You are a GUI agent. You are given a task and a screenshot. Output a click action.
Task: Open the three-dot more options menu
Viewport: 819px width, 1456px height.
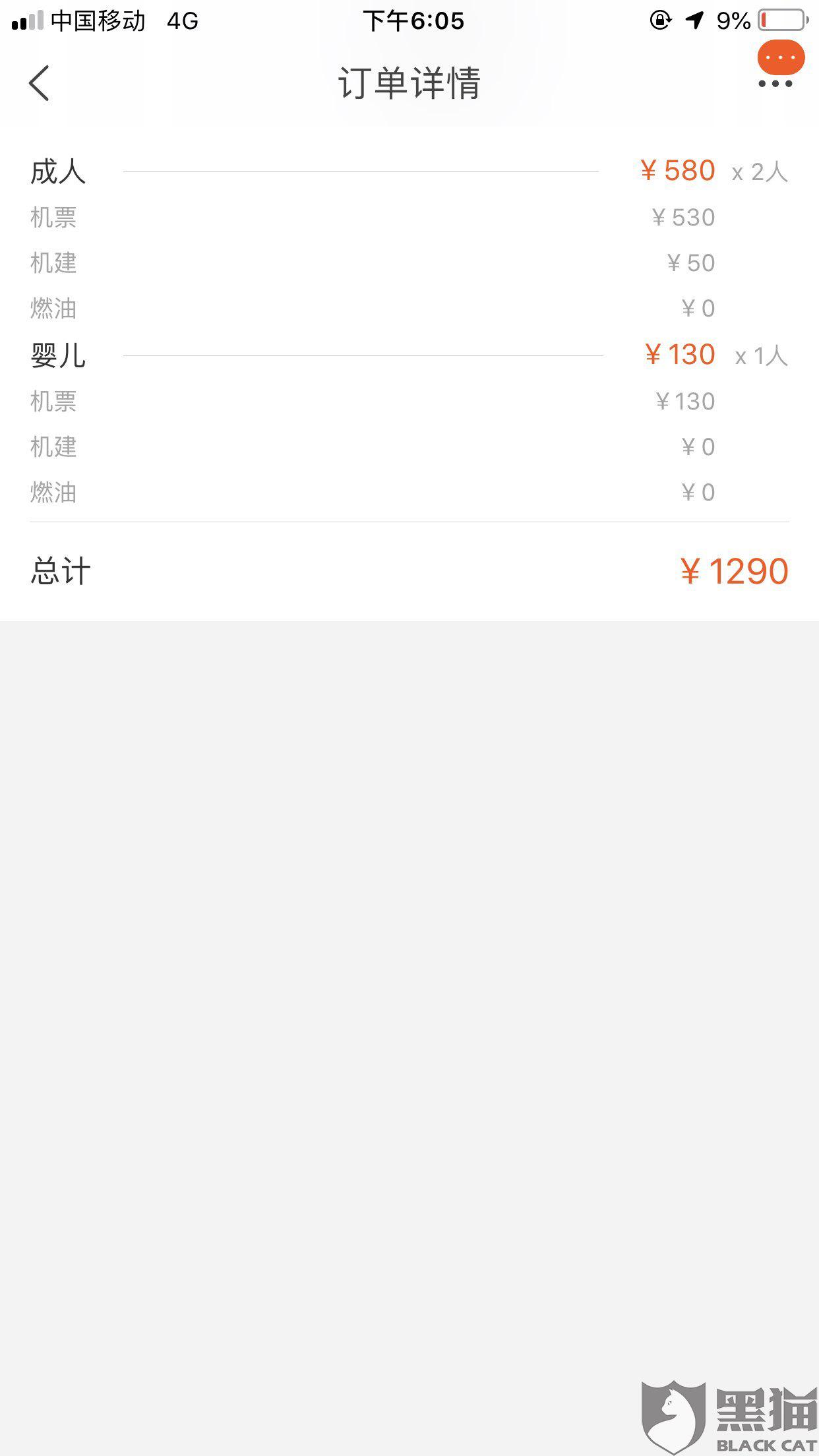coord(775,84)
